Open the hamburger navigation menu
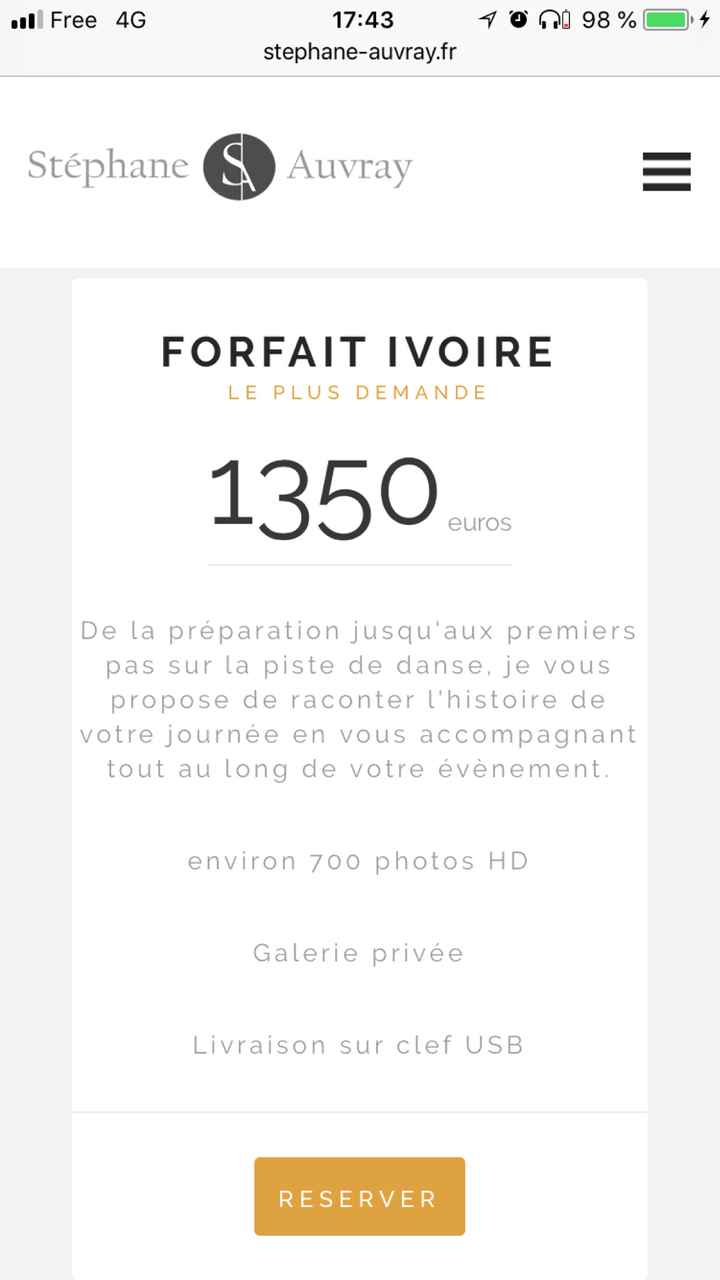This screenshot has width=720, height=1280. pyautogui.click(x=666, y=172)
